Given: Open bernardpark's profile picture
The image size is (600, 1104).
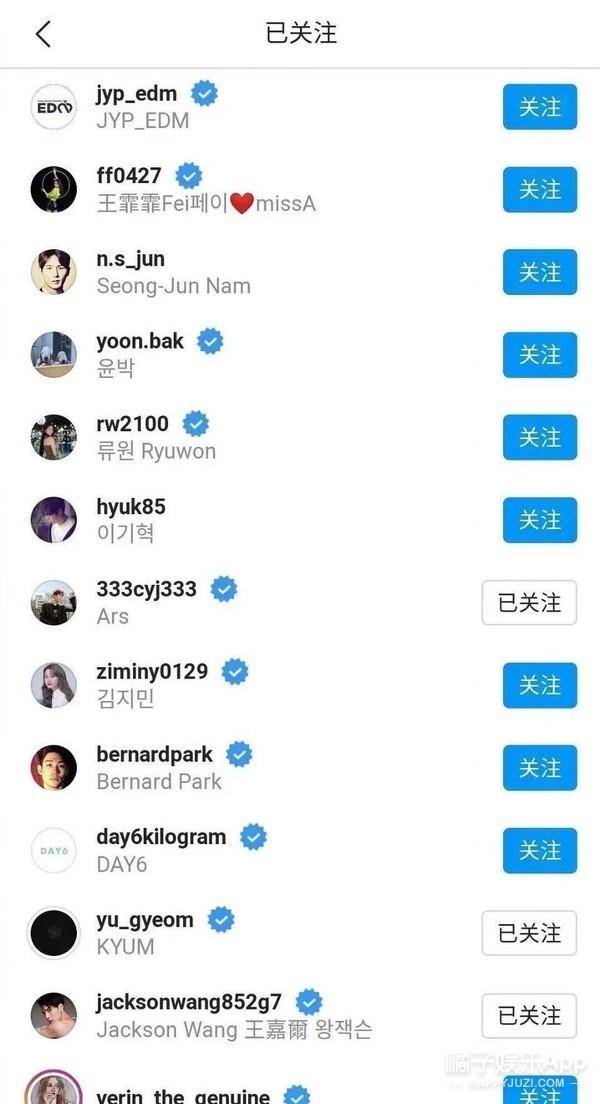Looking at the screenshot, I should (x=54, y=767).
